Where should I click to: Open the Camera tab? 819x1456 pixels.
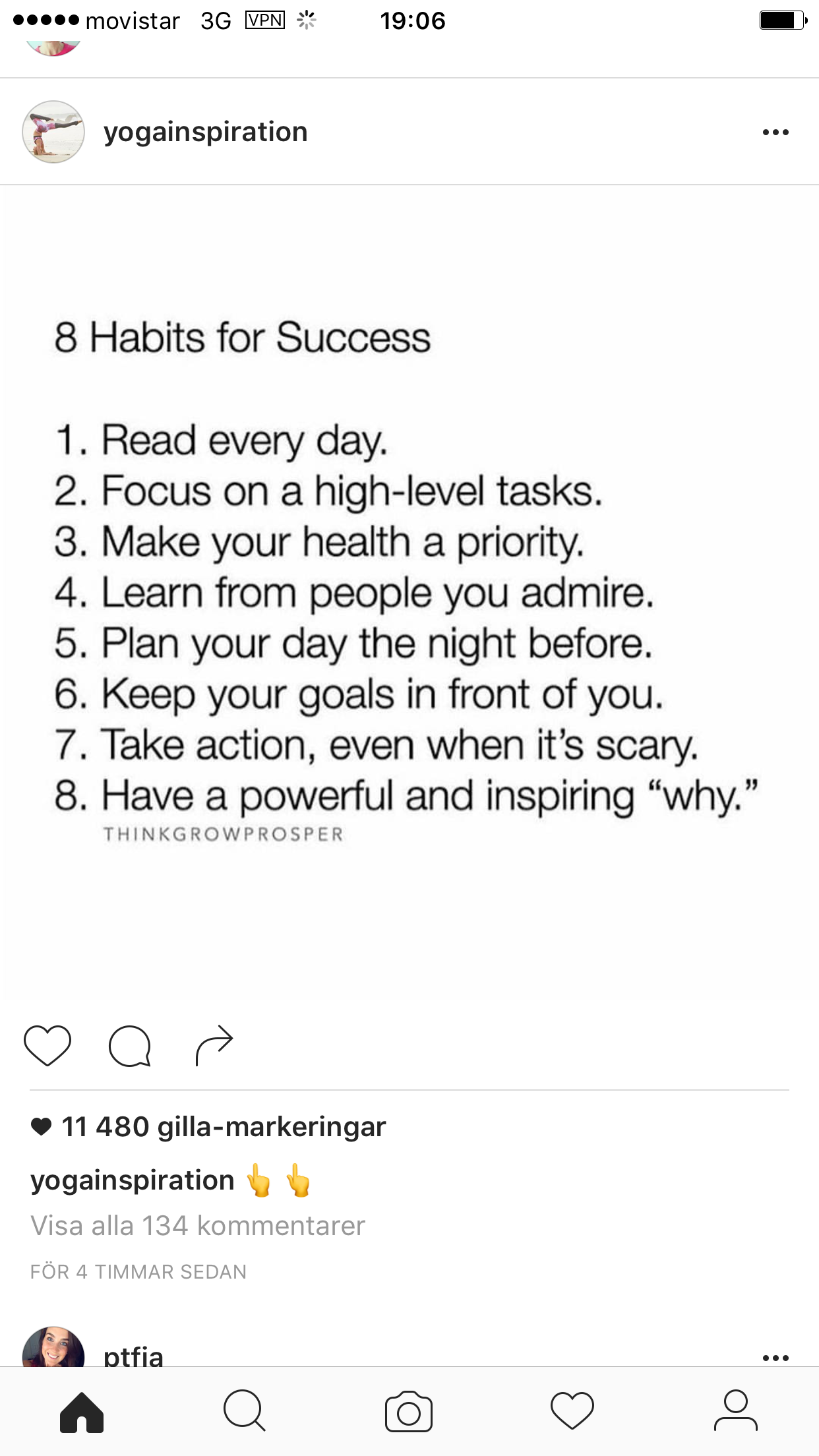[409, 1412]
